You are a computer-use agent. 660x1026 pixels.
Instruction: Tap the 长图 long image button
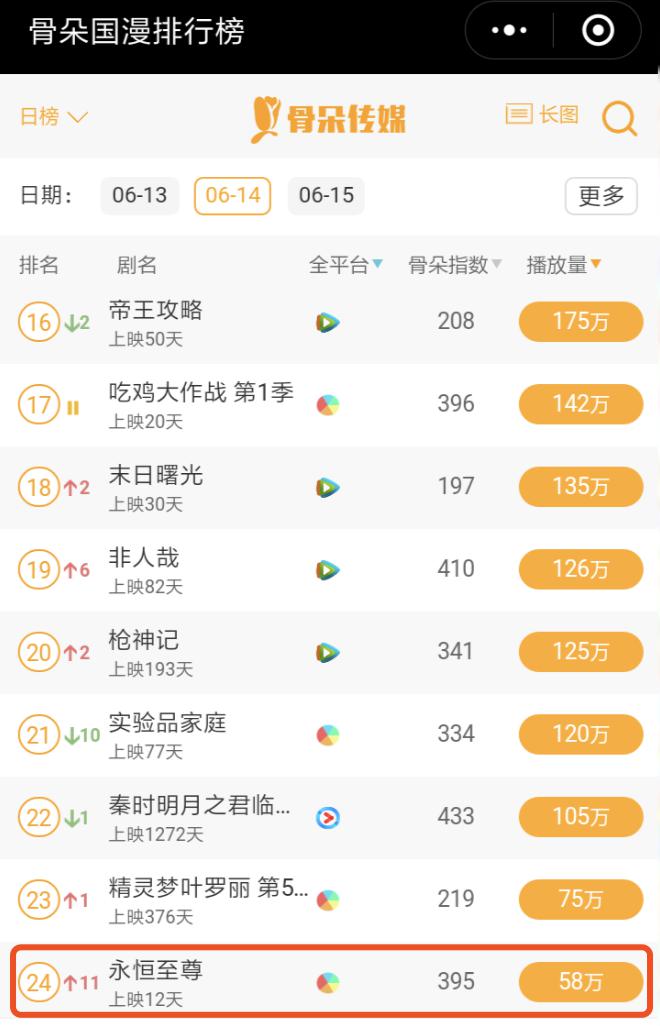click(x=543, y=115)
